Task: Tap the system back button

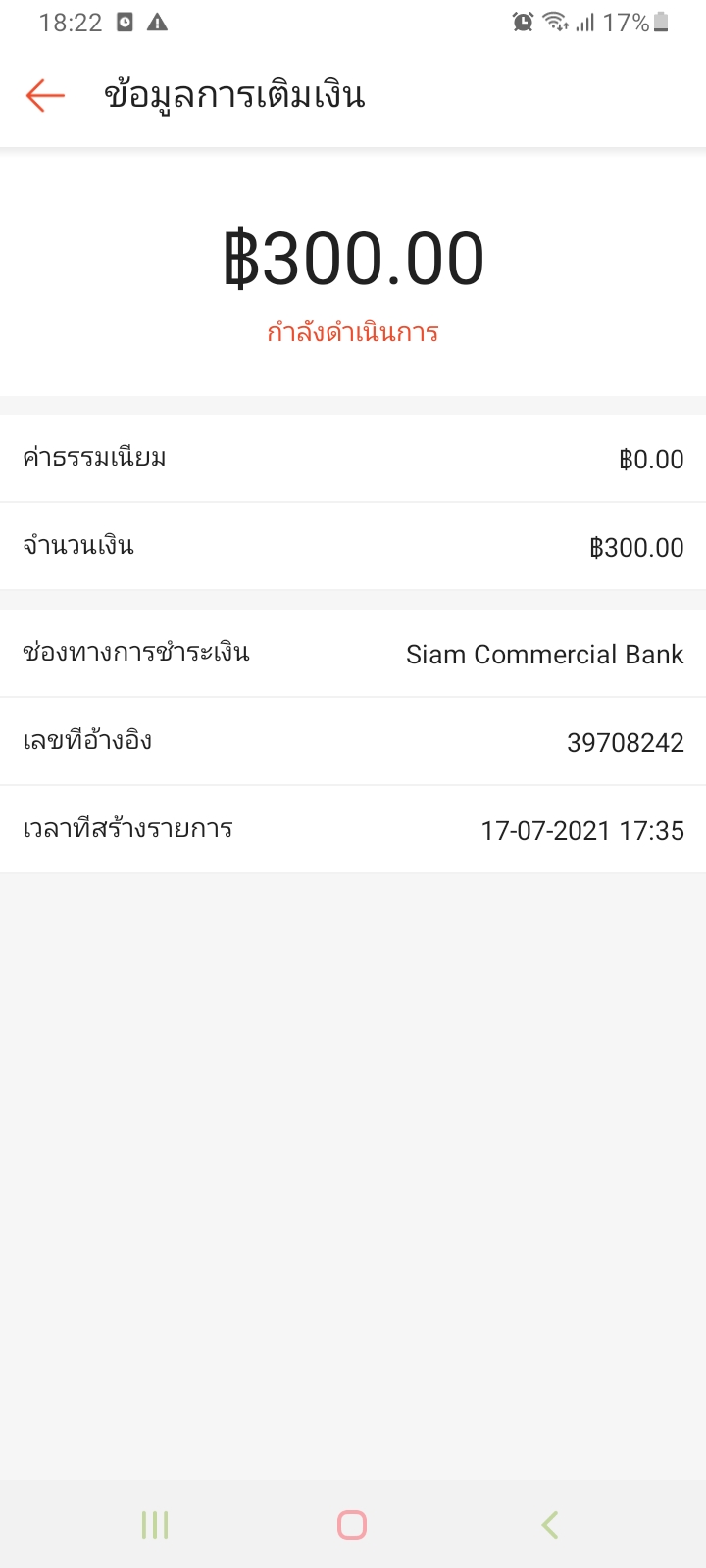Action: coord(550,1525)
